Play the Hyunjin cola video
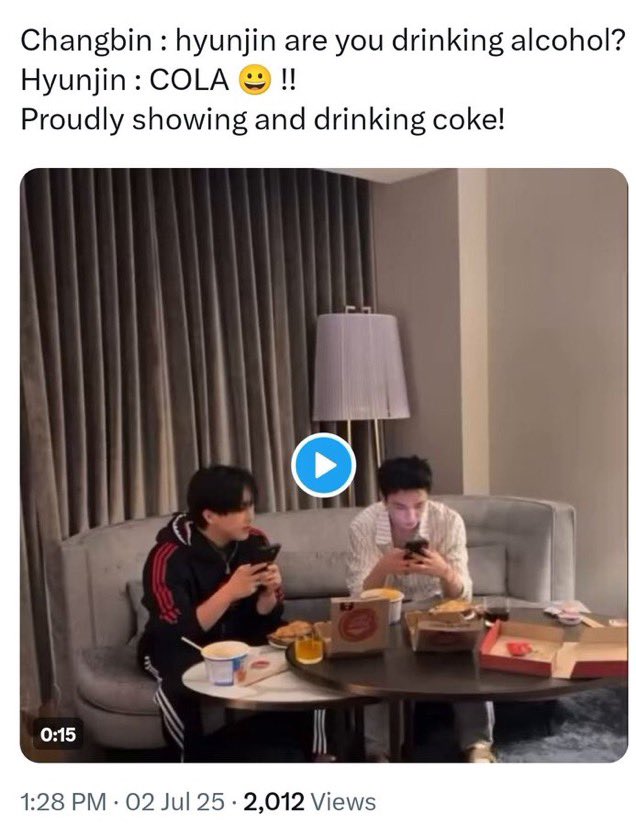 pyautogui.click(x=324, y=465)
